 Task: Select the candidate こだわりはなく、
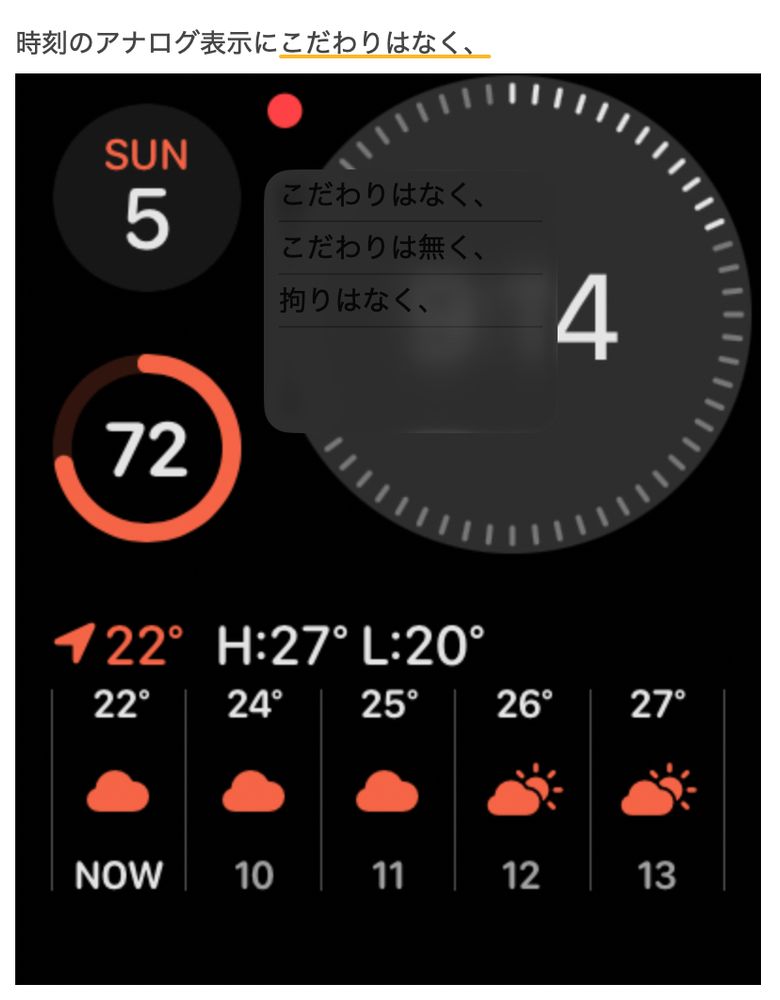click(409, 195)
